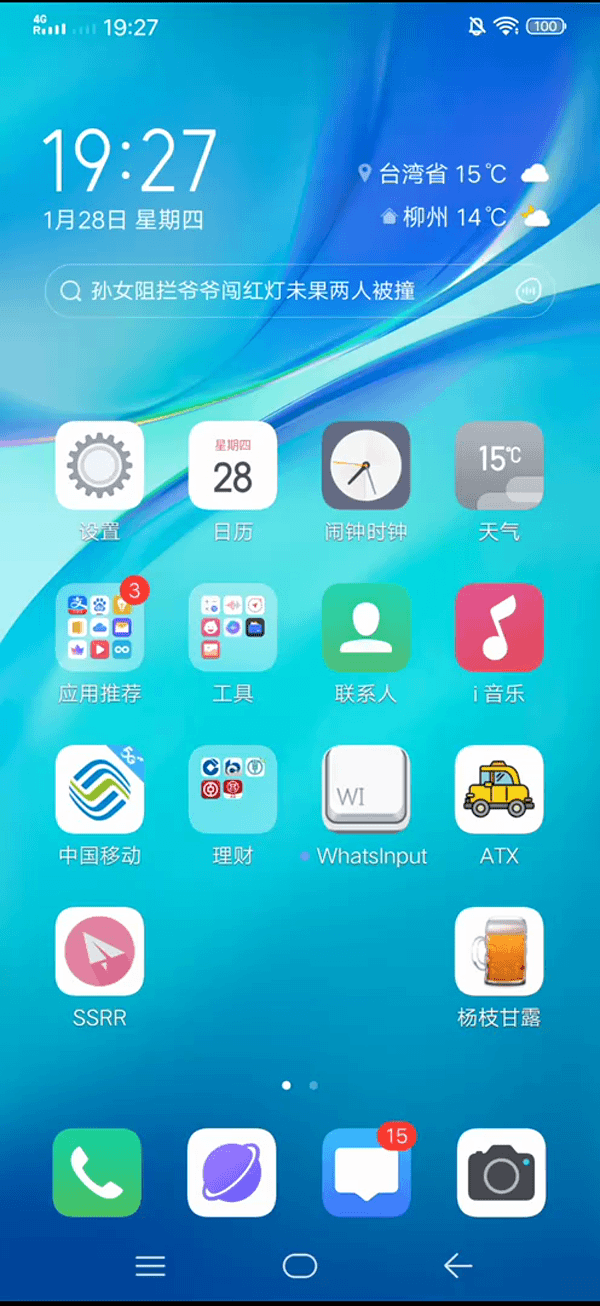Open the 中国移动 app
Image resolution: width=600 pixels, height=1306 pixels.
point(99,790)
